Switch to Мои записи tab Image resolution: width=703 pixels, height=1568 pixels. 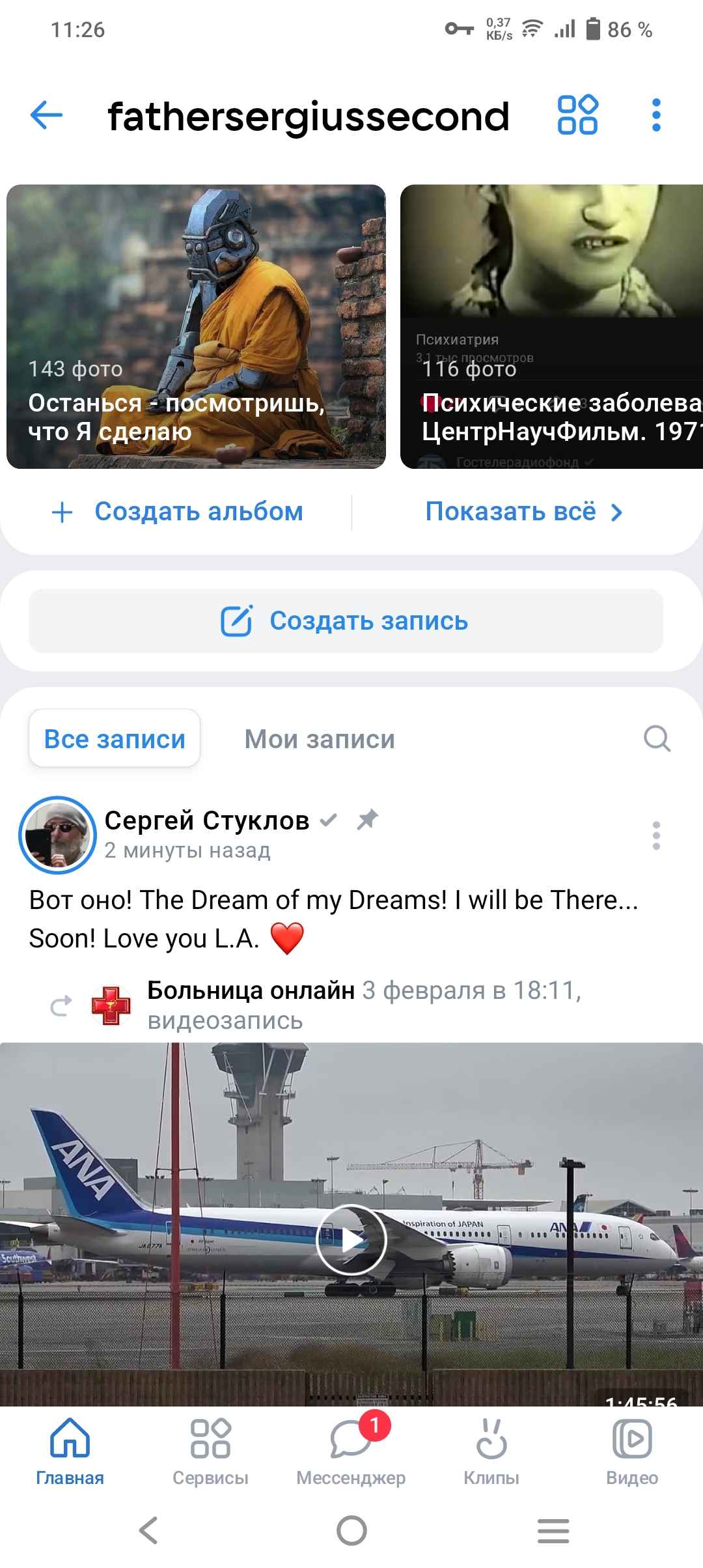pyautogui.click(x=320, y=739)
